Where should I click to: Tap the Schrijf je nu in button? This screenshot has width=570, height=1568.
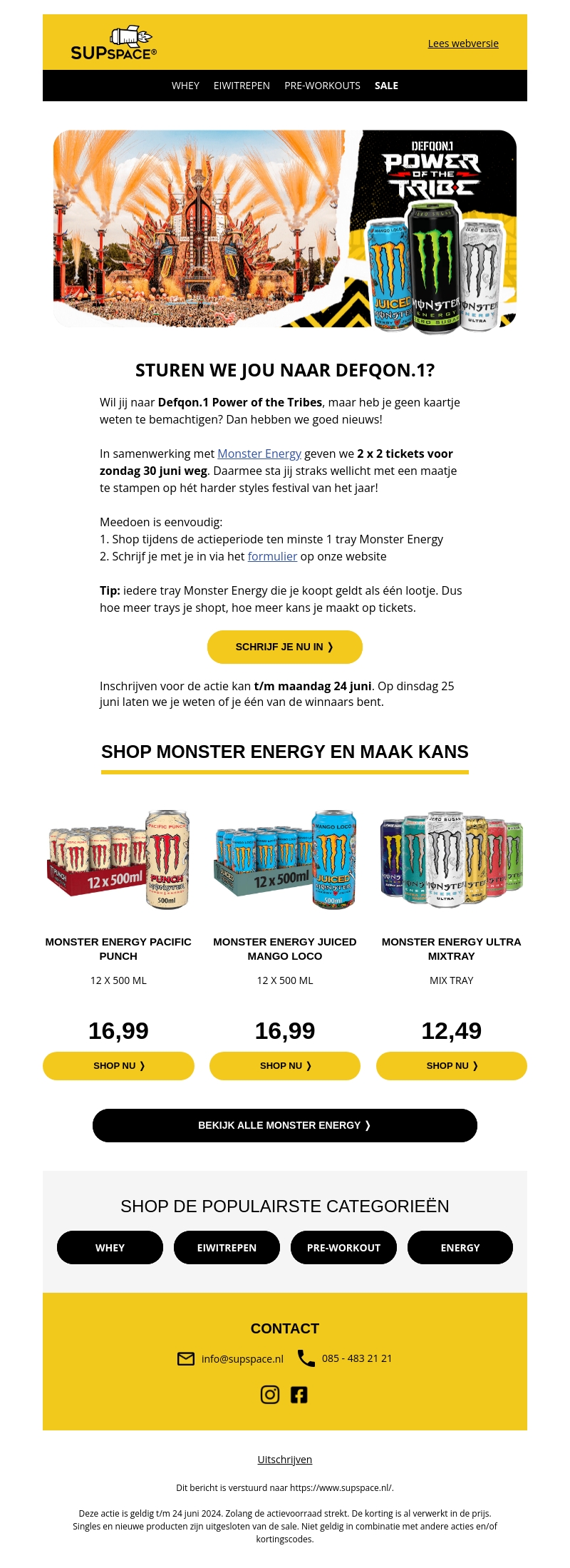point(285,647)
